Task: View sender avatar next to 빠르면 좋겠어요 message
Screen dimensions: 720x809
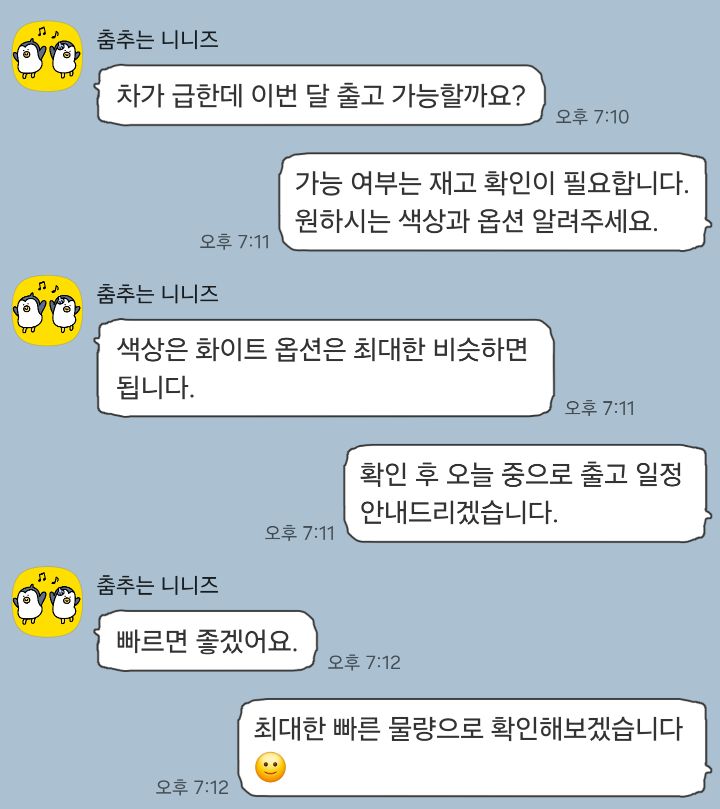Action: (x=47, y=601)
